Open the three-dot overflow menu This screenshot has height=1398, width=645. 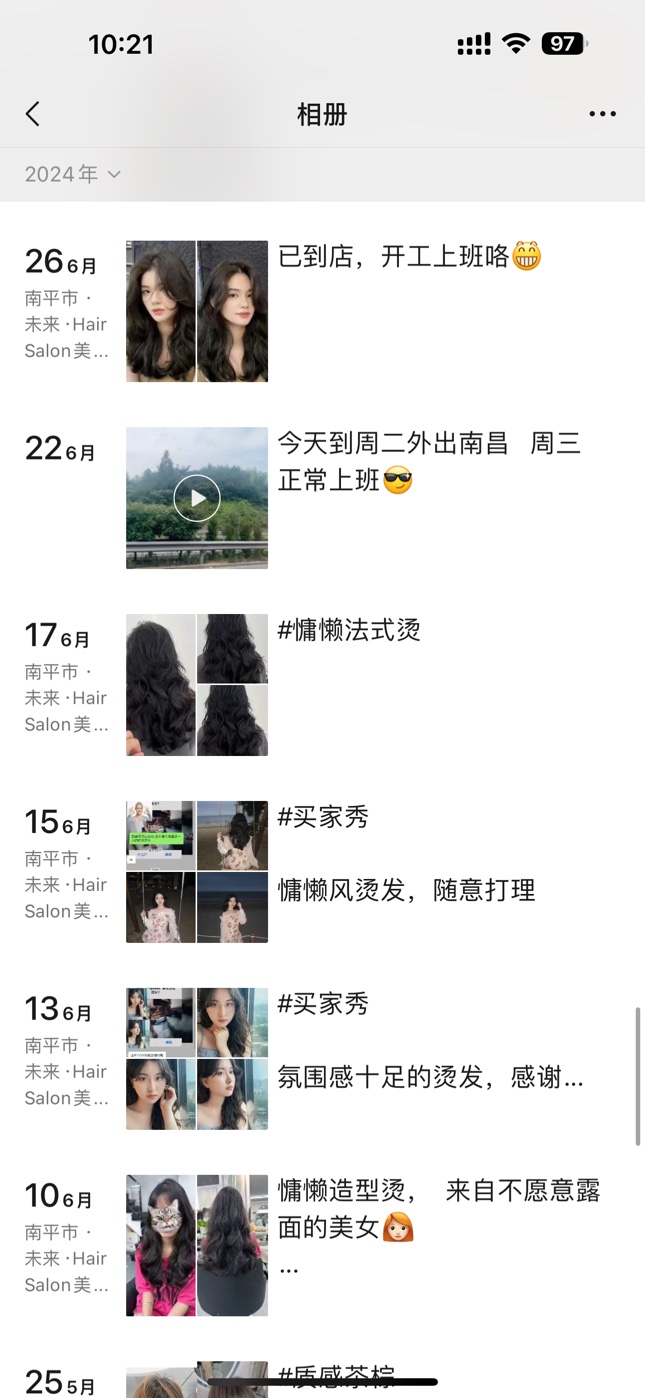tap(602, 114)
